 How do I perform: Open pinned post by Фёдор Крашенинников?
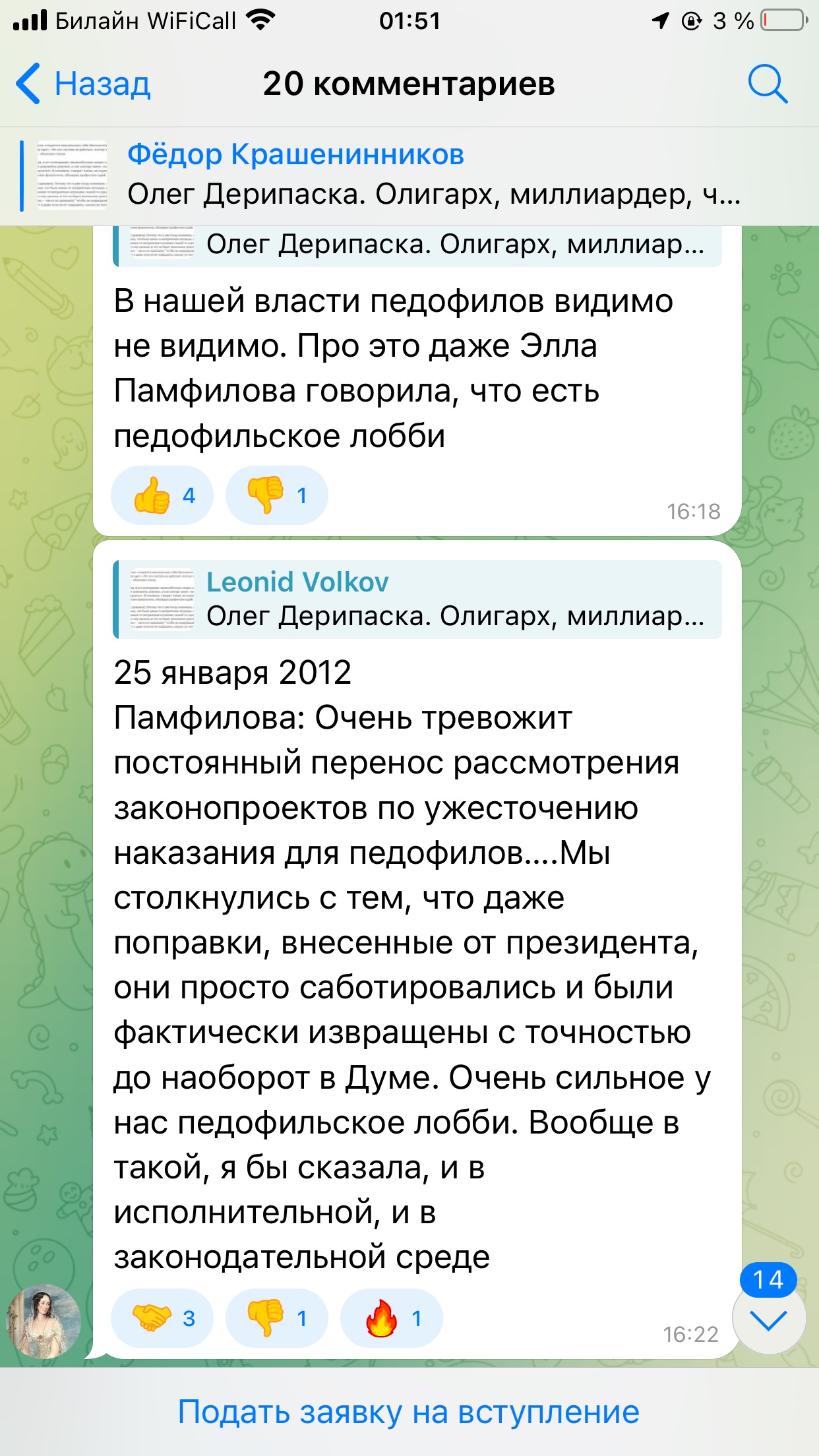[x=409, y=176]
